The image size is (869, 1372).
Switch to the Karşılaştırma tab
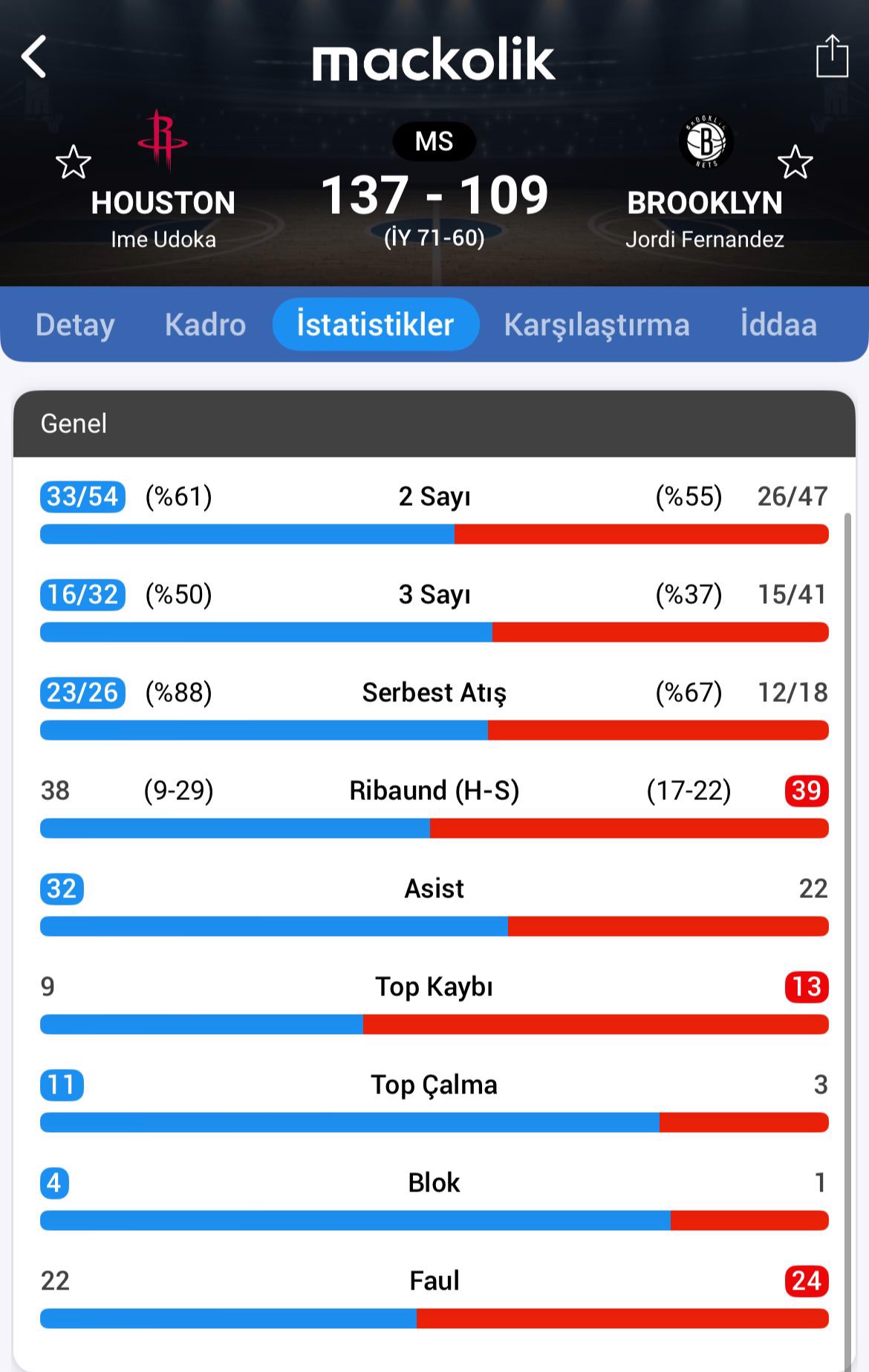[596, 325]
